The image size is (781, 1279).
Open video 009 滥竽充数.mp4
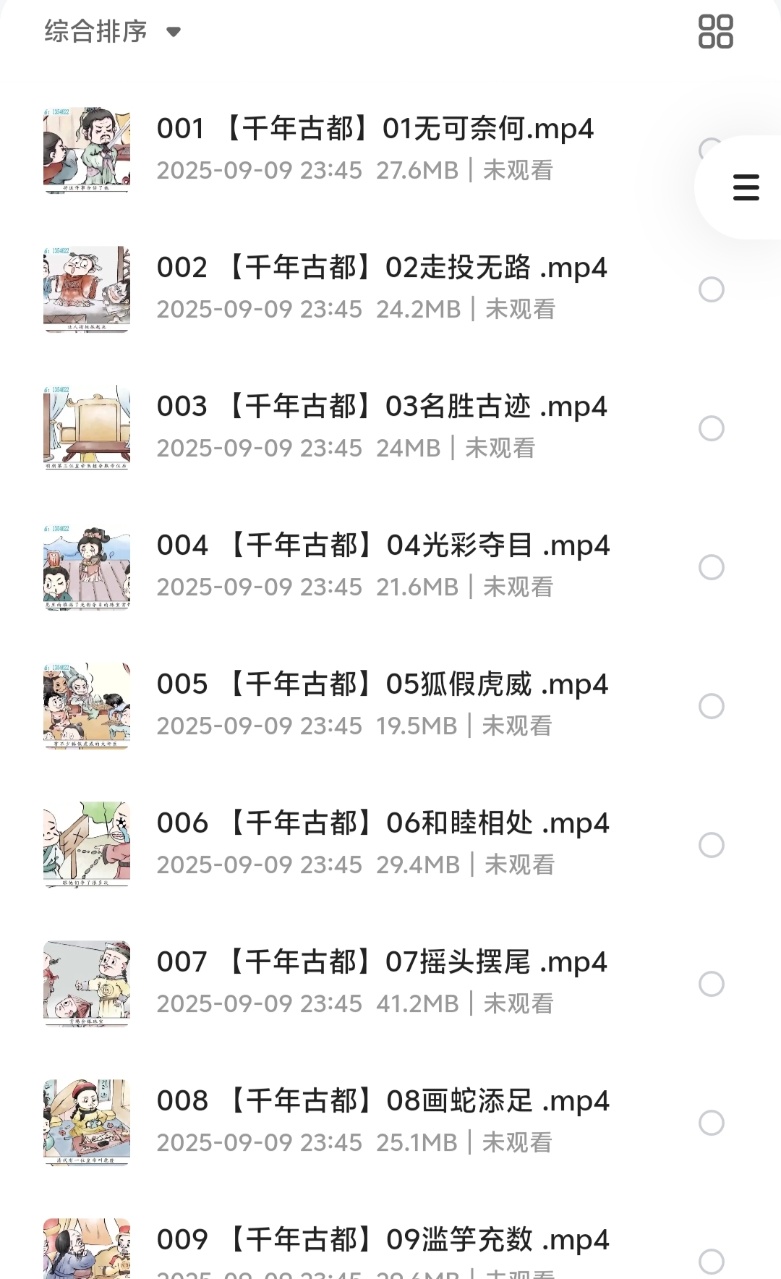pyautogui.click(x=383, y=1241)
